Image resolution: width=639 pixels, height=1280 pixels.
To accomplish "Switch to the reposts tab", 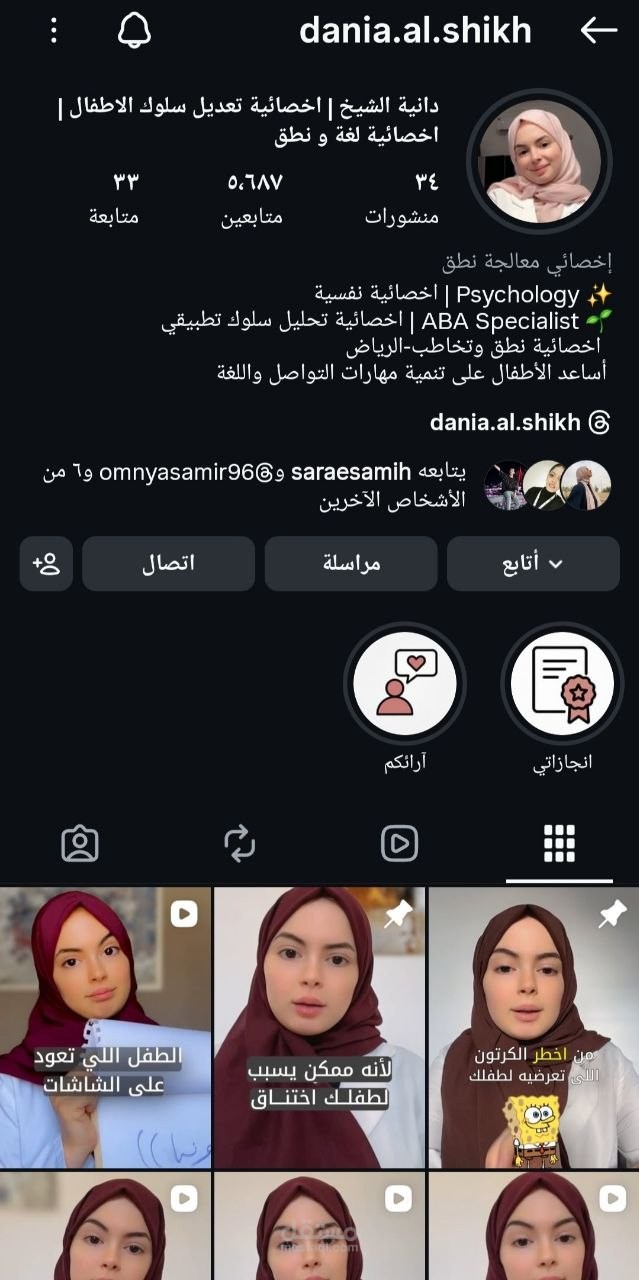I will pyautogui.click(x=240, y=845).
